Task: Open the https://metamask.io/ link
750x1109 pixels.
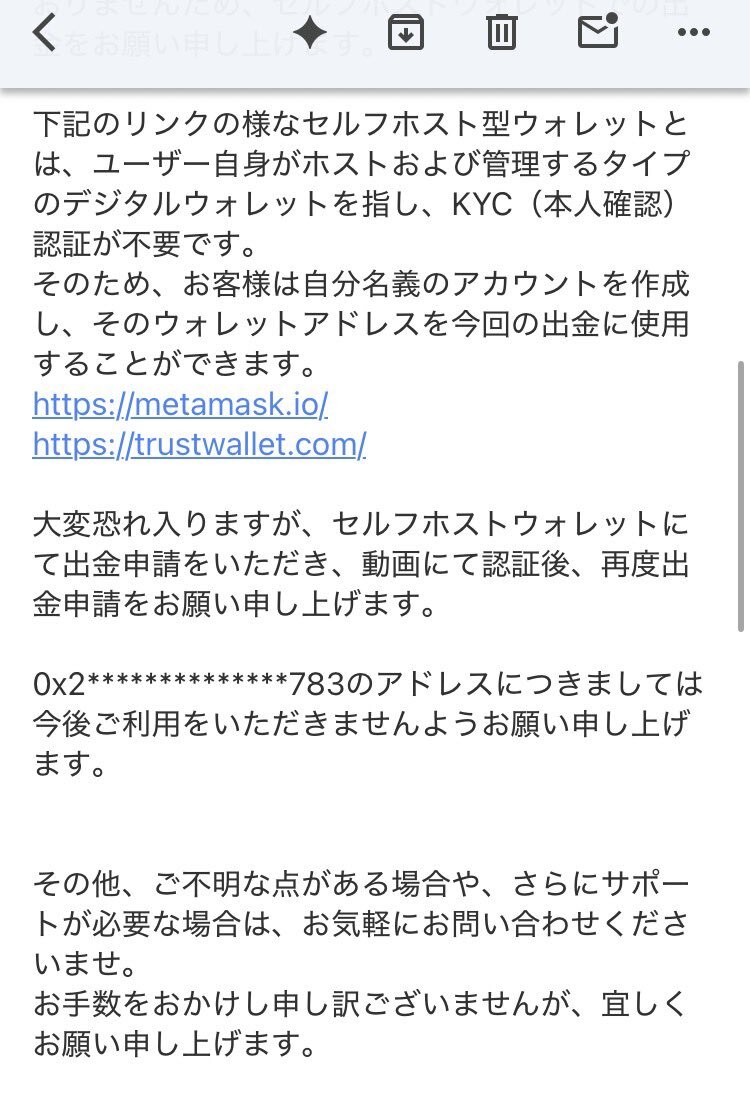Action: [x=180, y=404]
